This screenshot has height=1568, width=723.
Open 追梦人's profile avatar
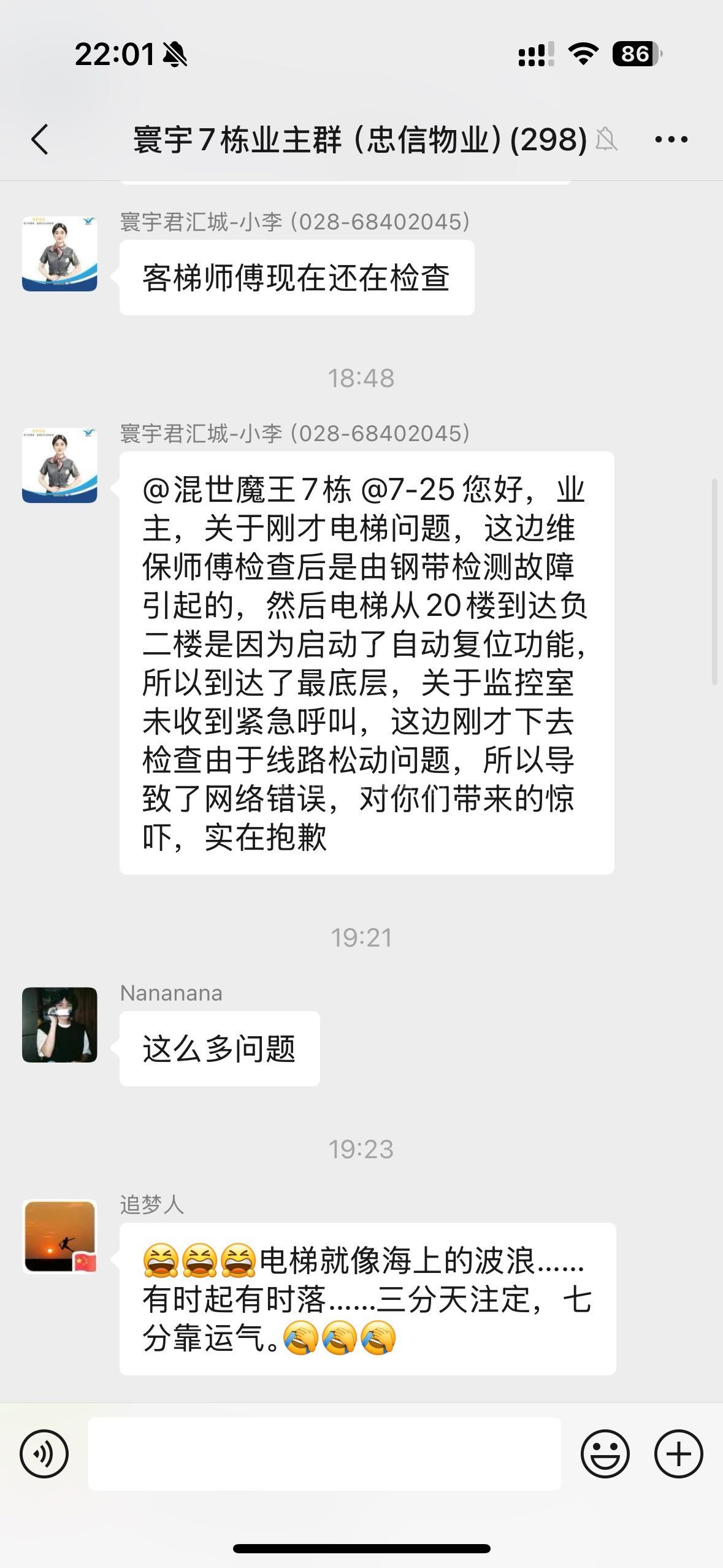point(59,1236)
